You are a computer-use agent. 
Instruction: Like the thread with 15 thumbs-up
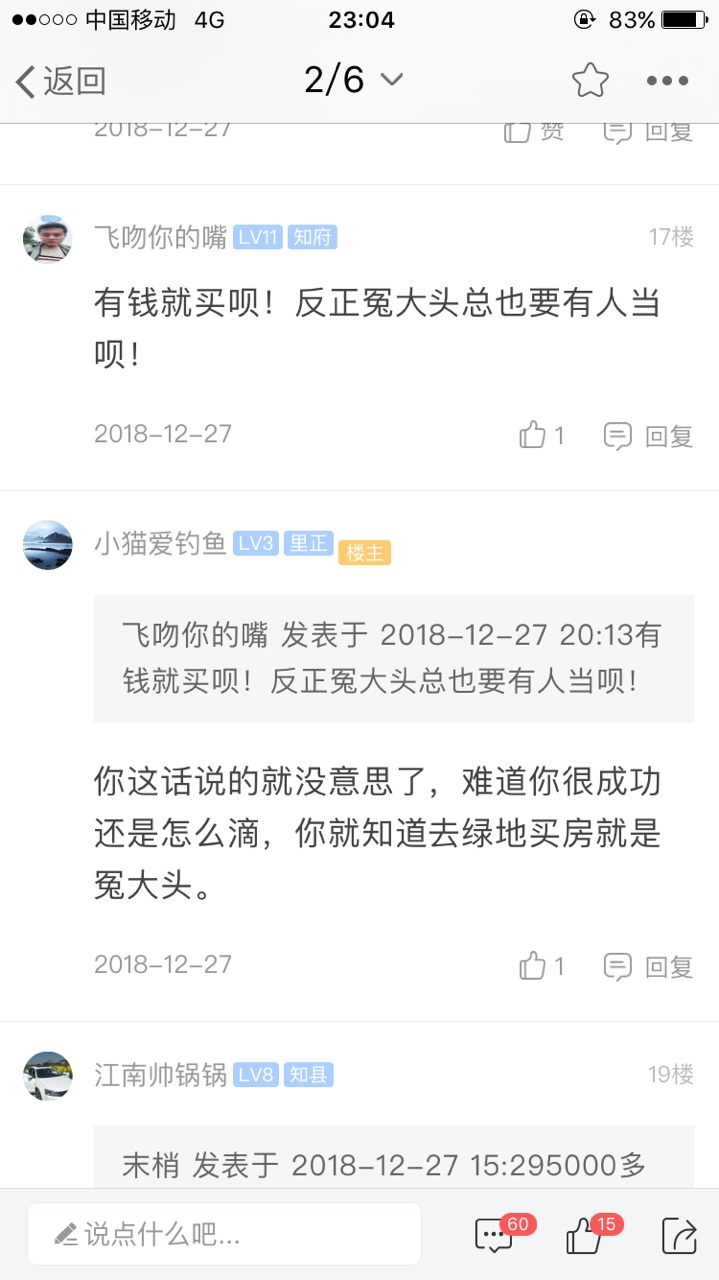(584, 1236)
